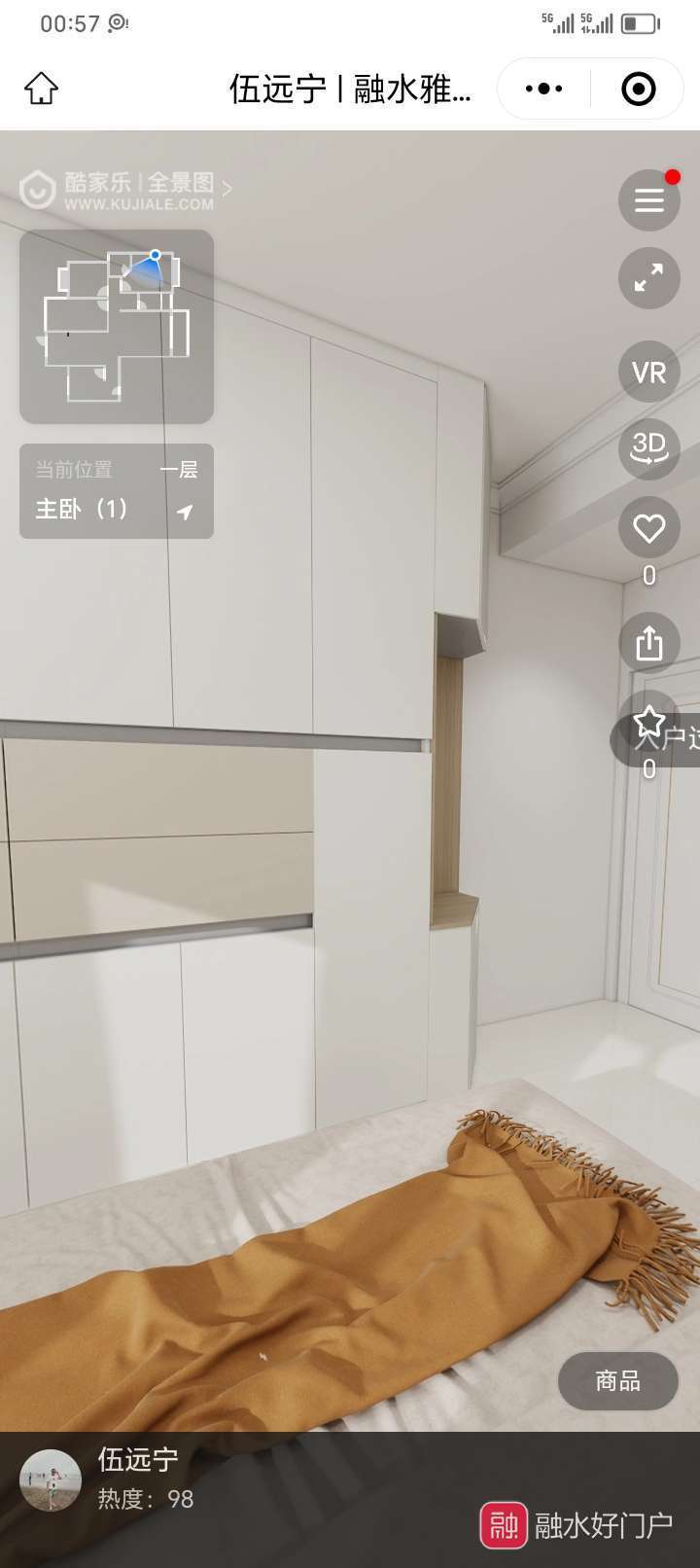
Task: Switch to VR mode
Action: pos(648,372)
